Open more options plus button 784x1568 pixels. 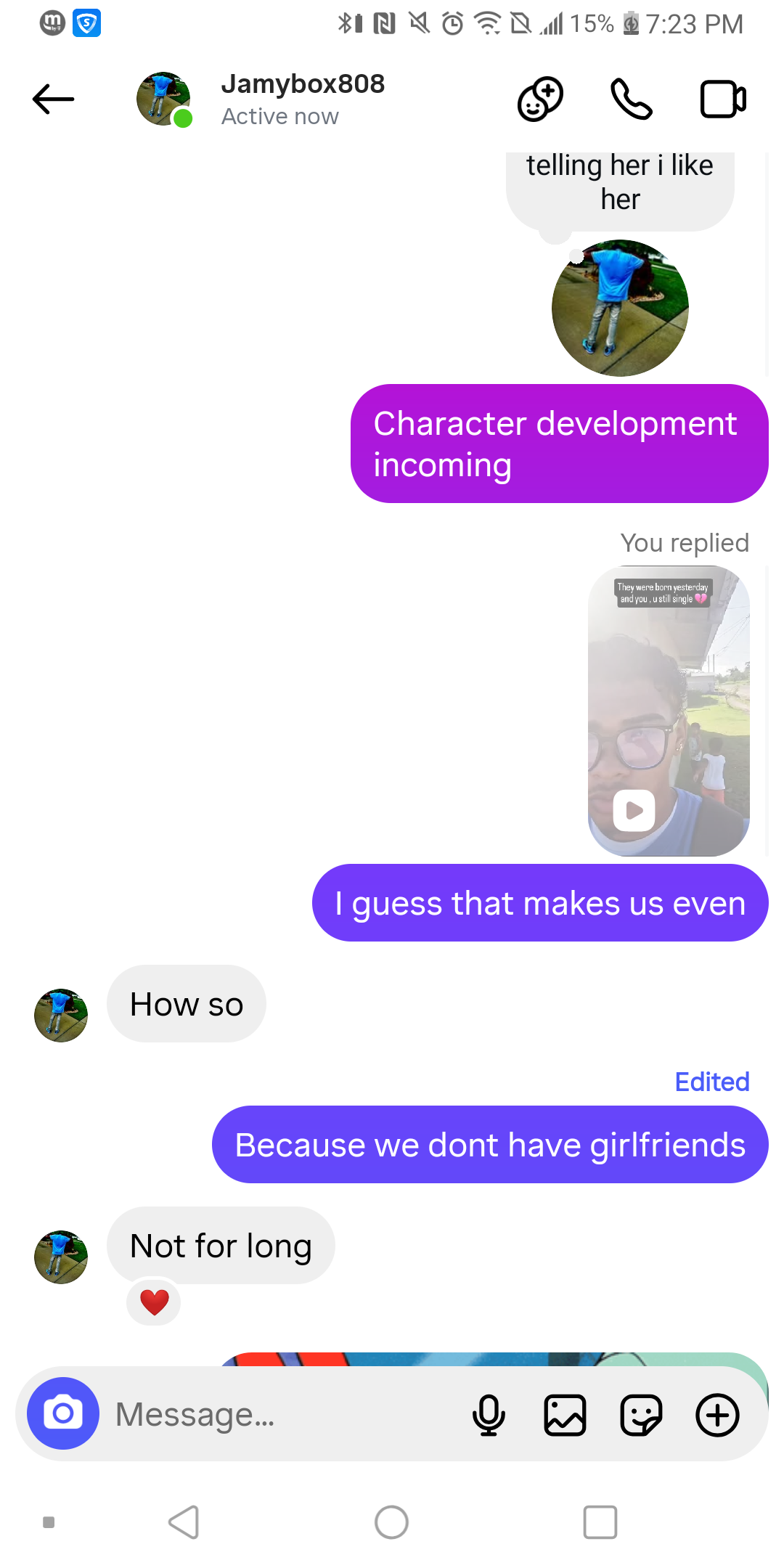tap(717, 1415)
